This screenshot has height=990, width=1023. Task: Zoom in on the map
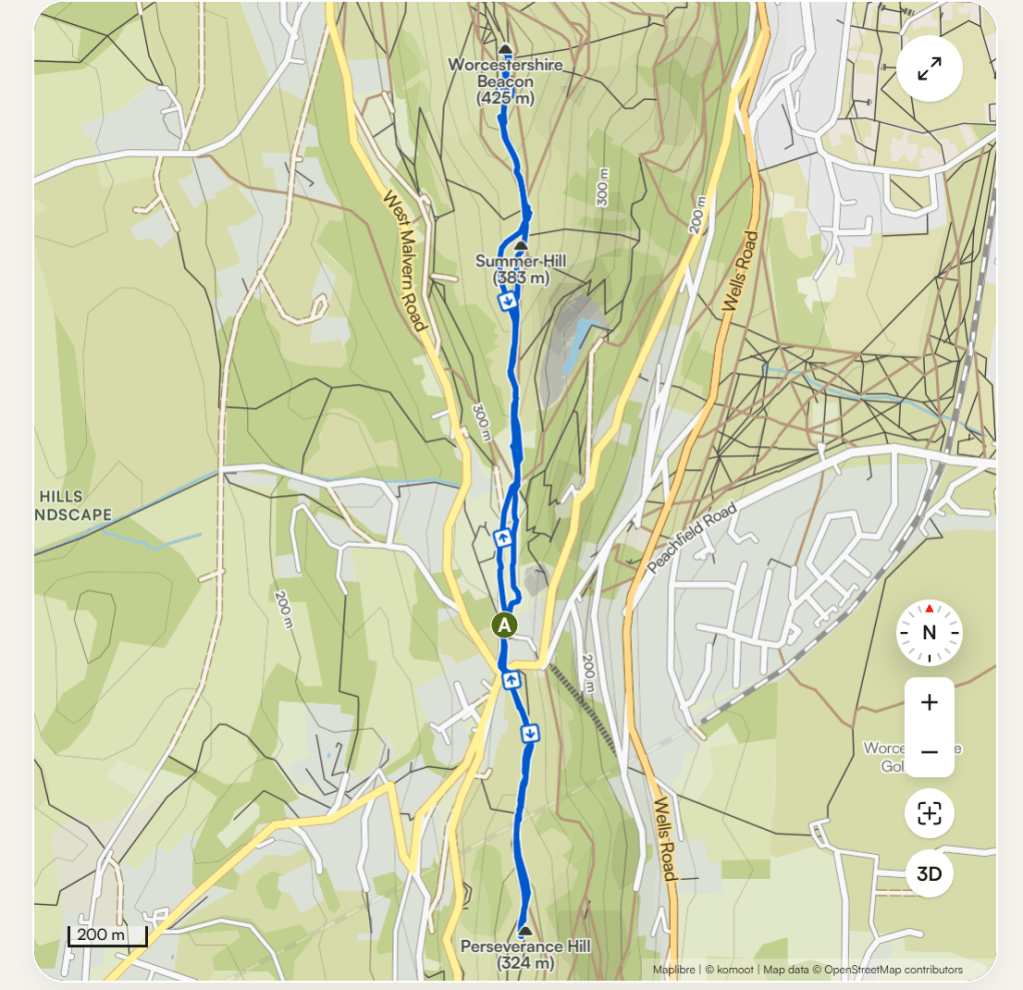click(x=929, y=703)
